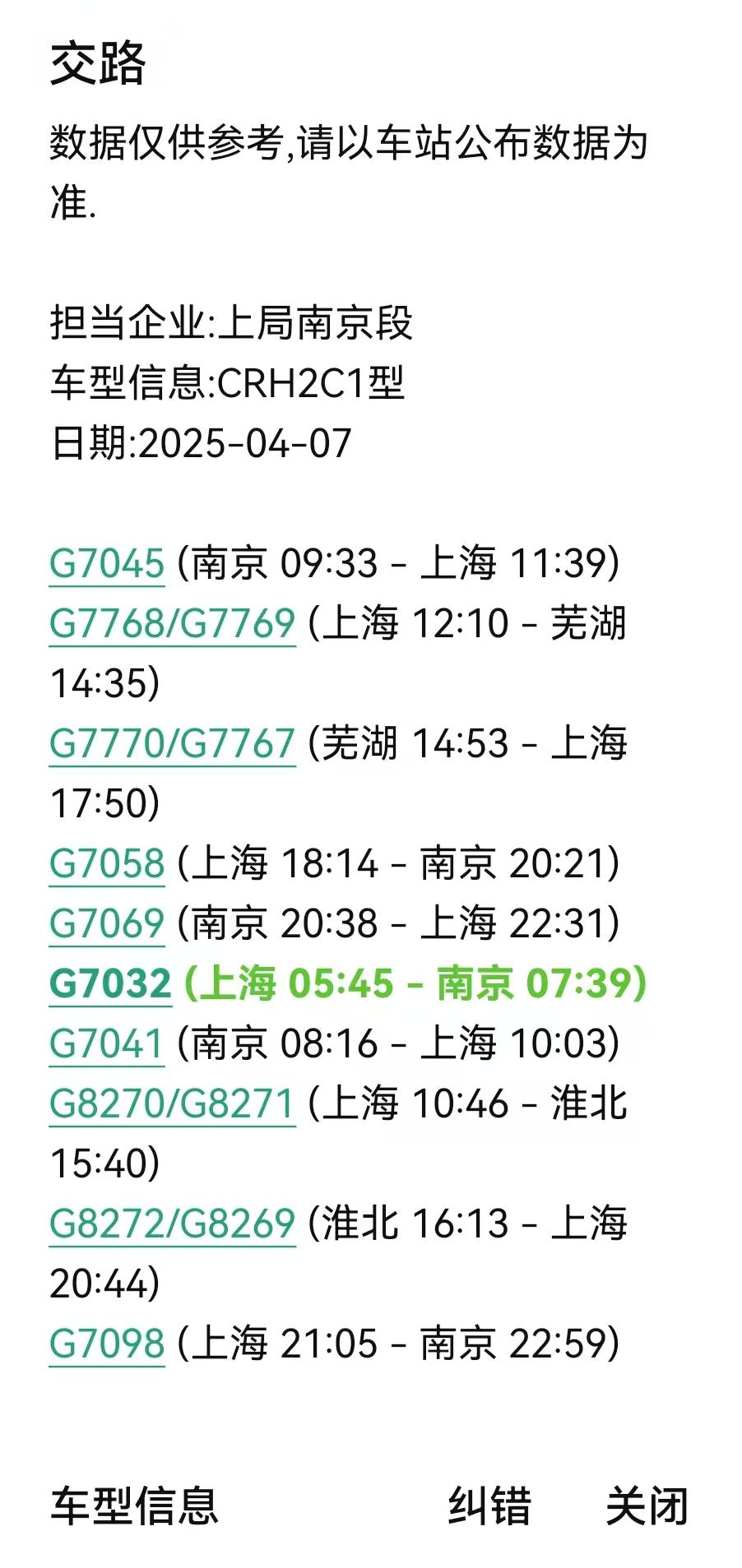Select train G7058 link
Screen dimensions: 742x1568
[x=107, y=864]
